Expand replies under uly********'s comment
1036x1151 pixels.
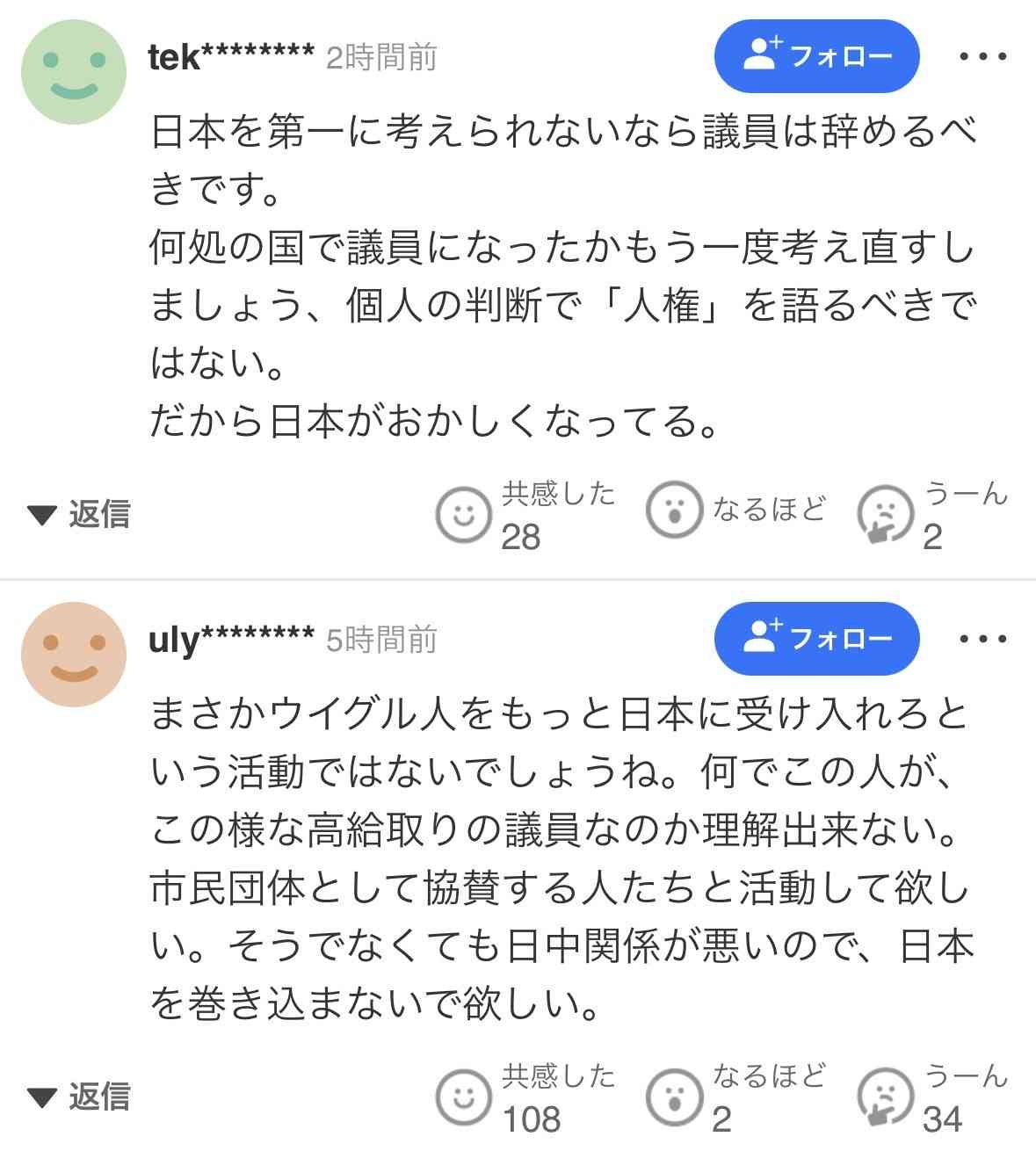pyautogui.click(x=79, y=1097)
